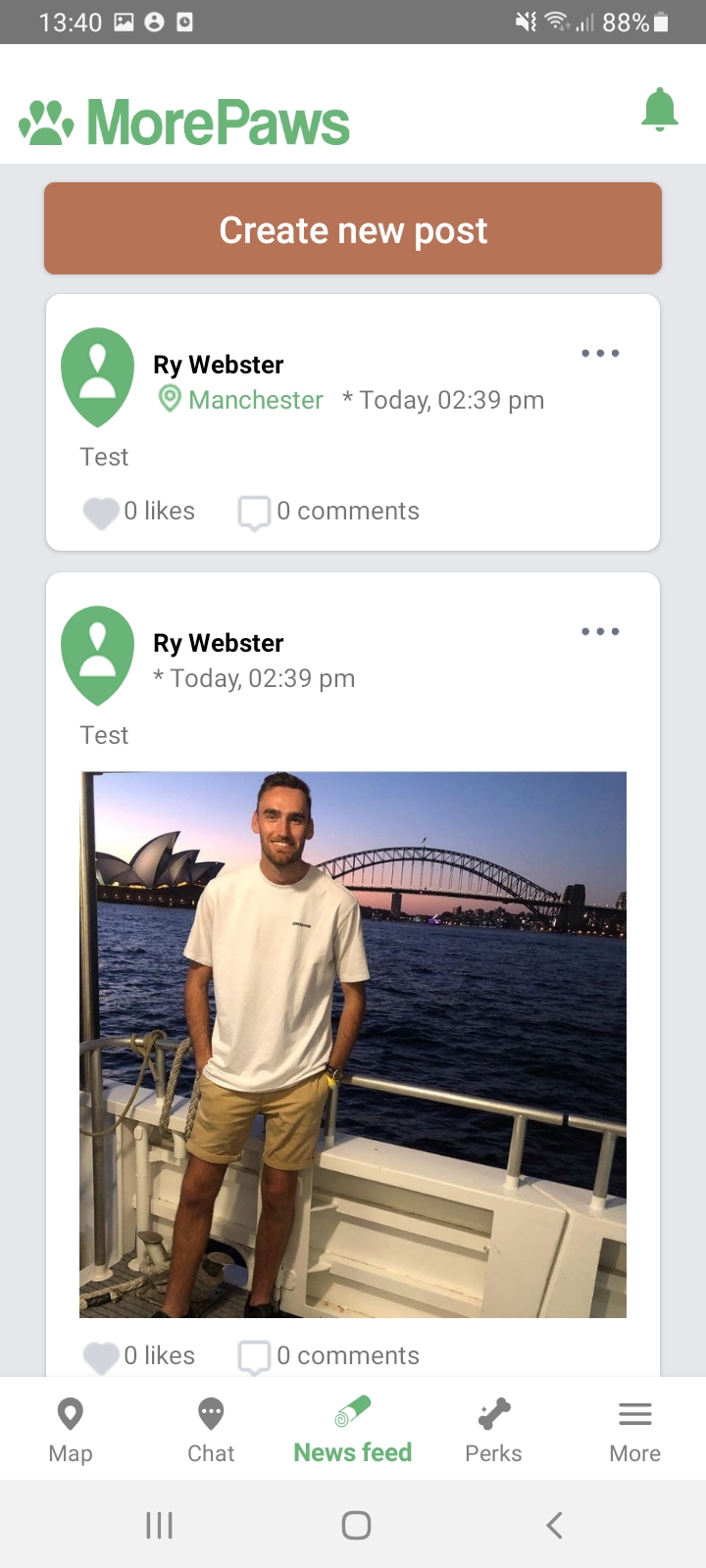Open the More menu tab
The width and height of the screenshot is (706, 1568).
pyautogui.click(x=634, y=1431)
